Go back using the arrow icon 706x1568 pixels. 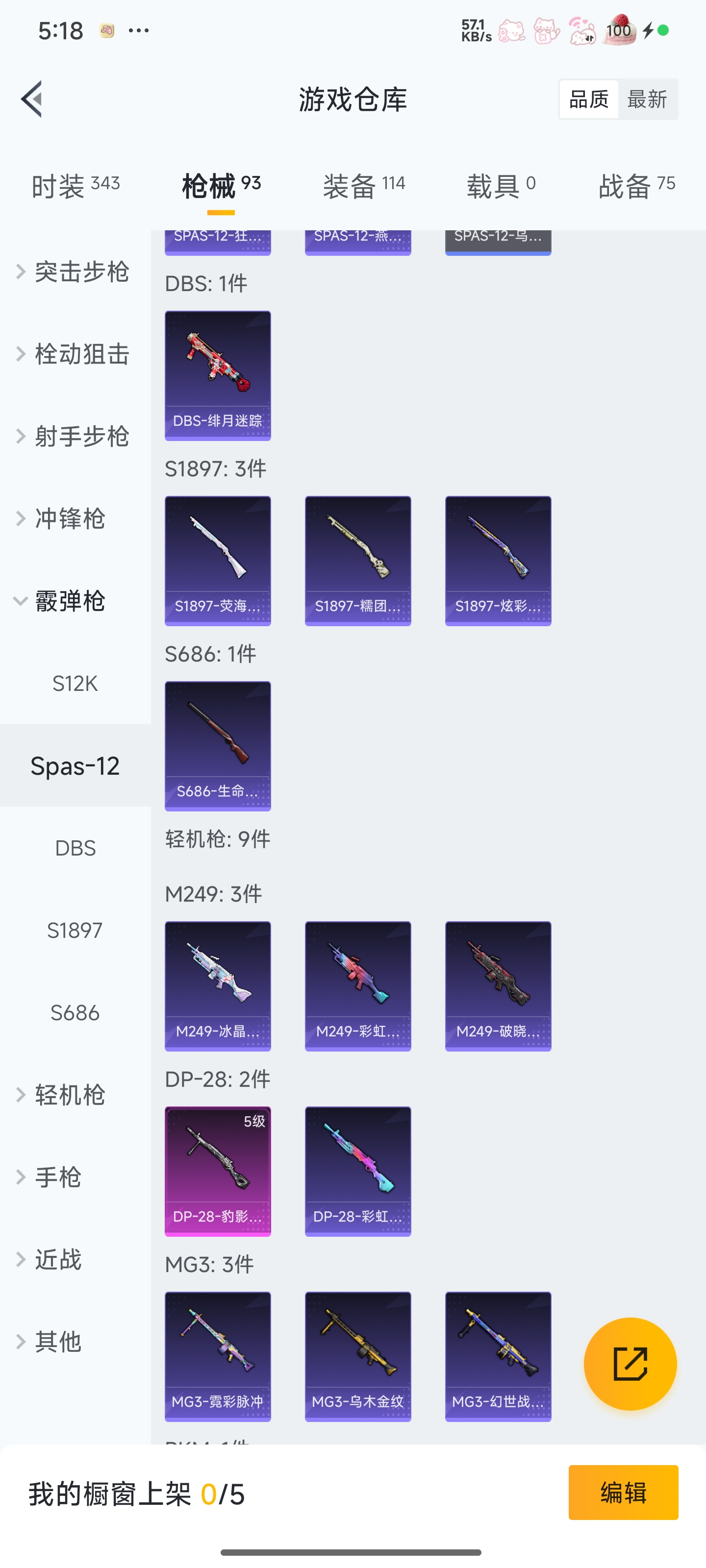pyautogui.click(x=32, y=98)
